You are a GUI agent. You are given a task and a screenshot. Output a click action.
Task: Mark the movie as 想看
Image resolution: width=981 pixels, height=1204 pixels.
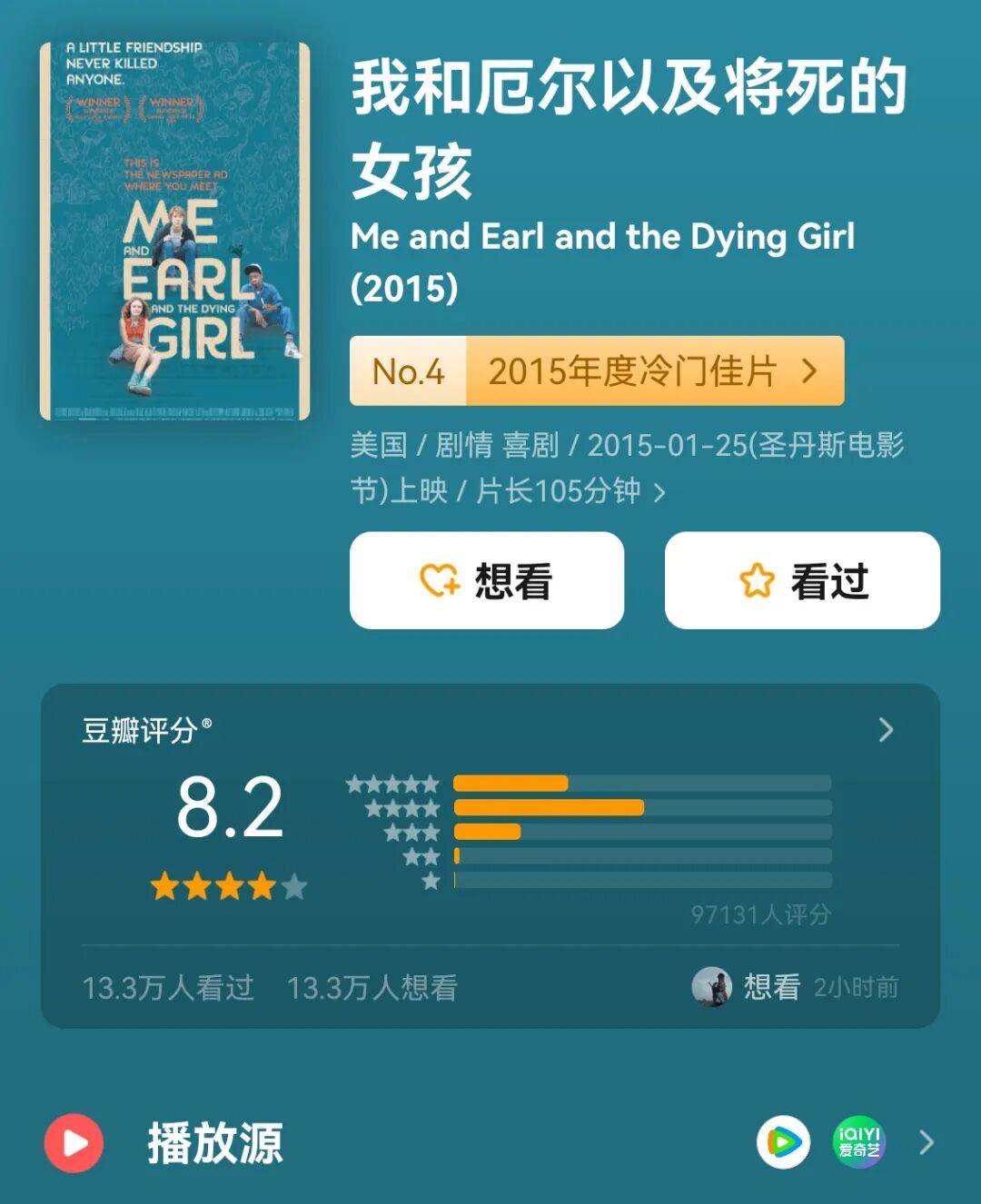click(x=487, y=580)
